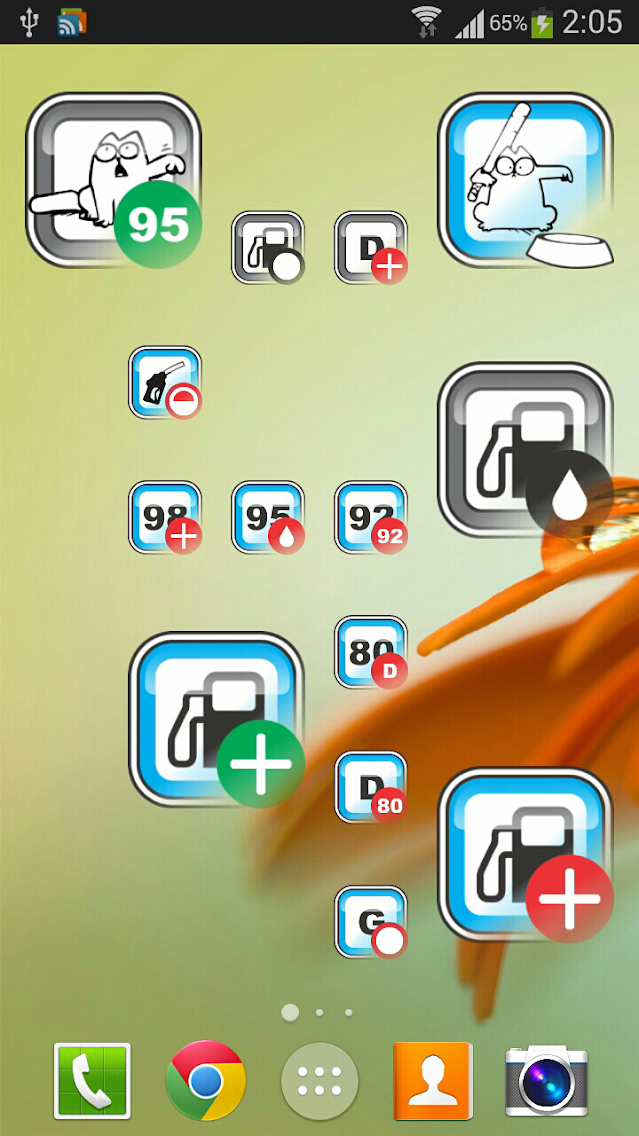Tap the small gray fuel pump icon
Image resolution: width=639 pixels, height=1136 pixels.
coord(268,247)
